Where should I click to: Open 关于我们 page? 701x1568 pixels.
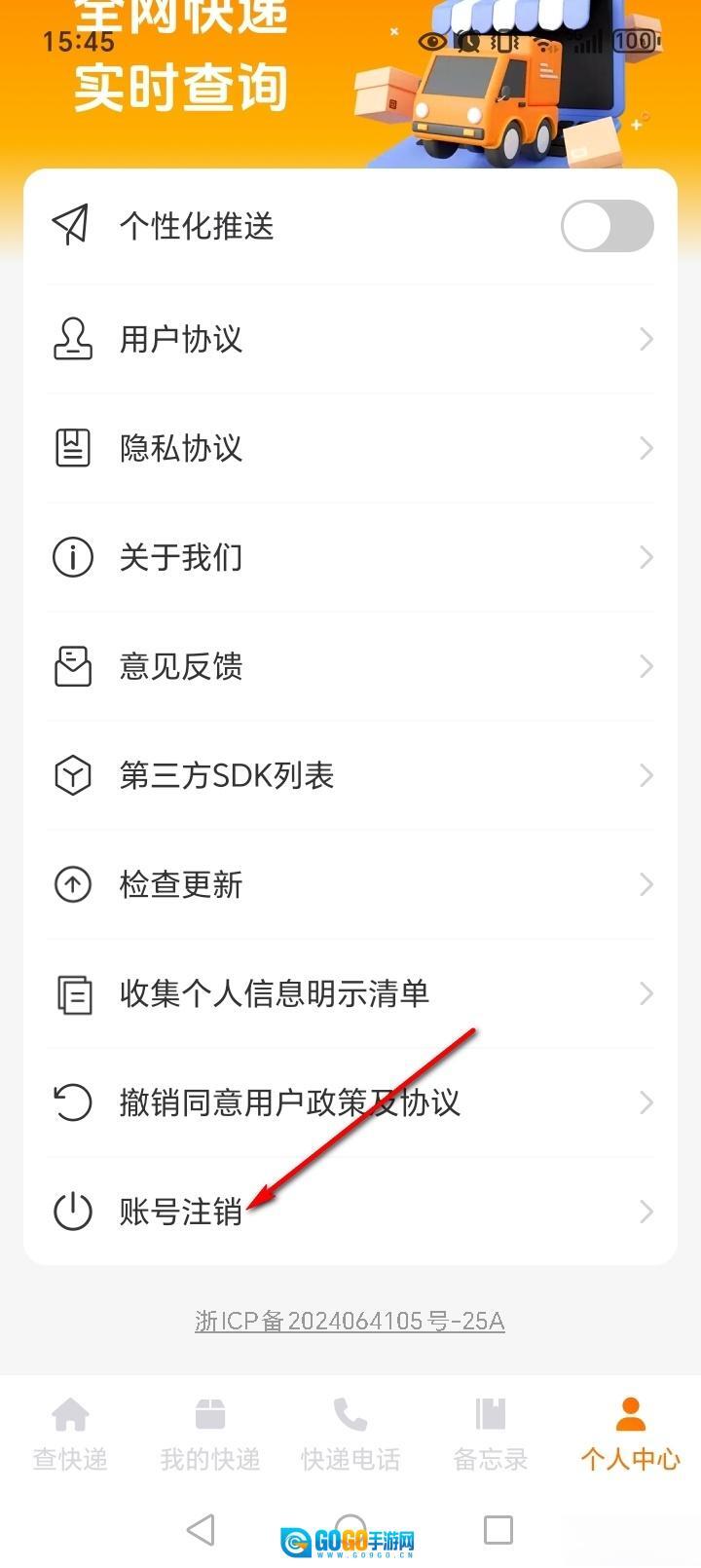(350, 557)
